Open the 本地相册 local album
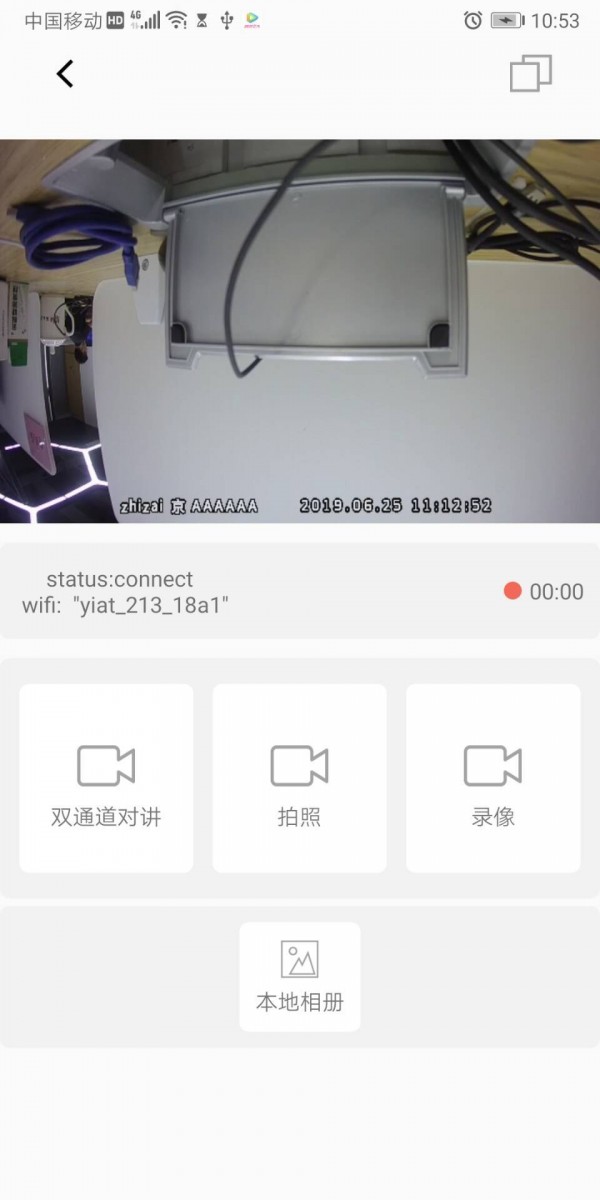 tap(299, 976)
